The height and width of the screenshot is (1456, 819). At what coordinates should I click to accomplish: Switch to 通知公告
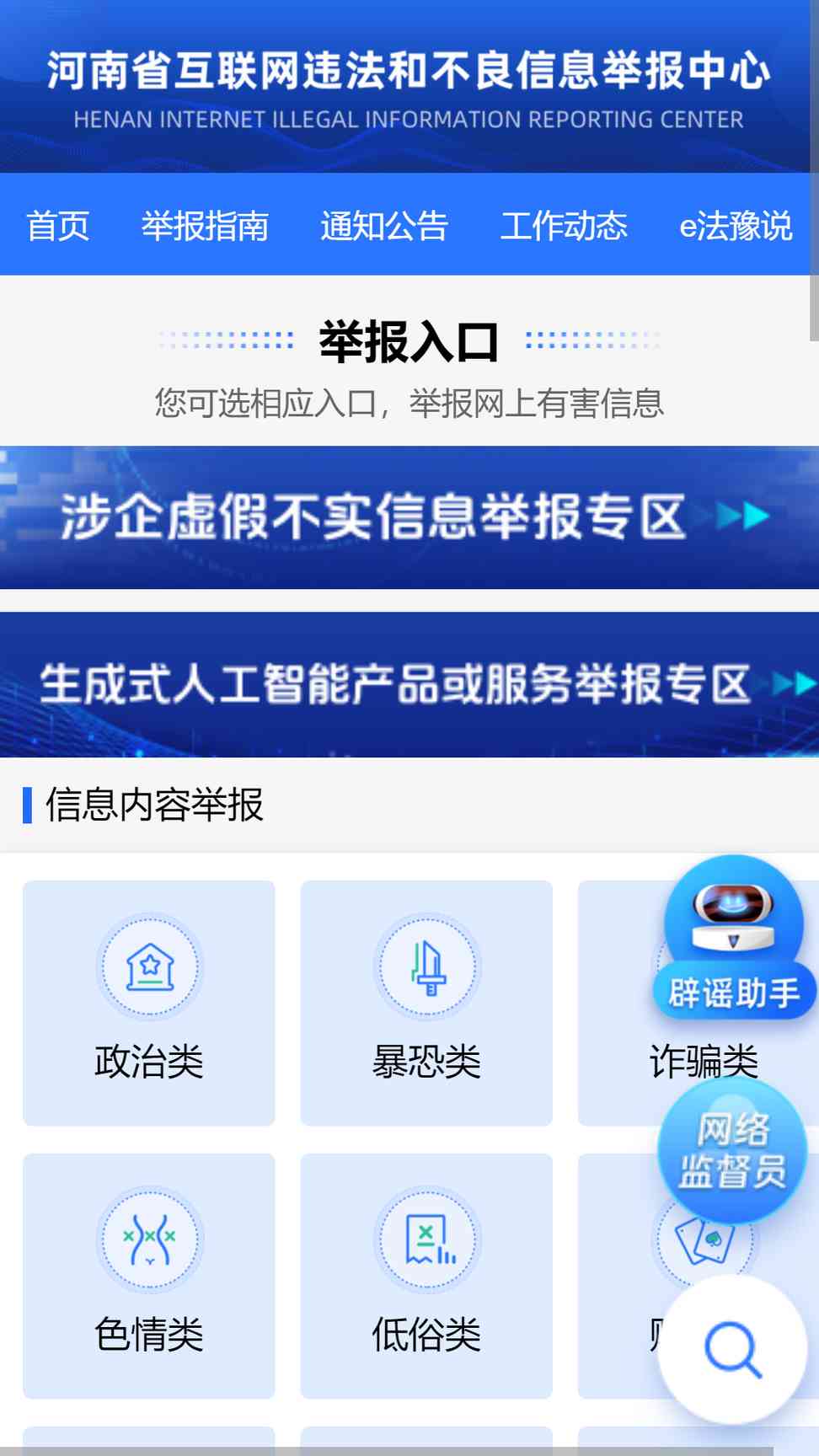pos(384,226)
